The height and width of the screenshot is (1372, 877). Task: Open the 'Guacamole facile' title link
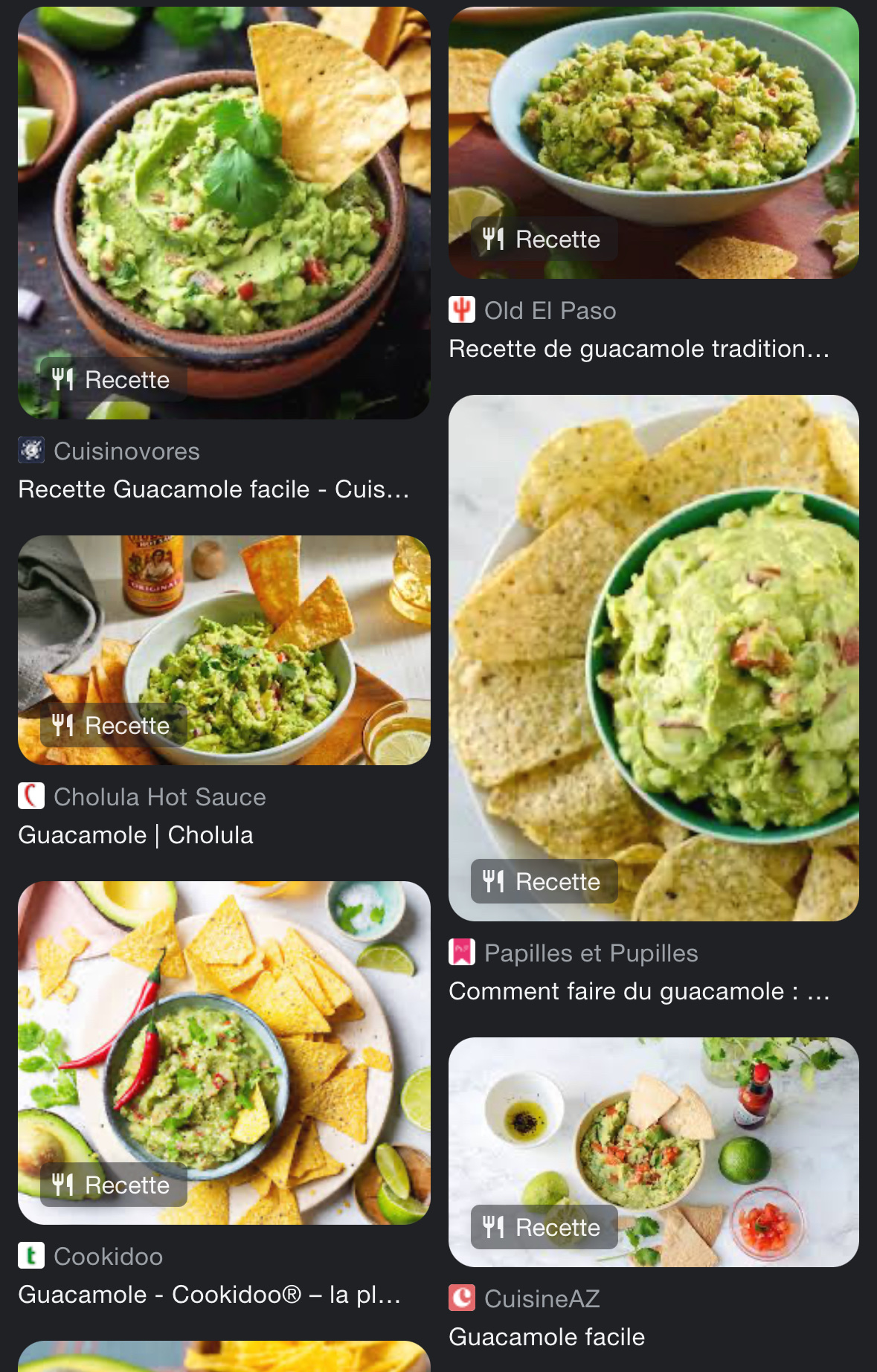pos(547,1337)
